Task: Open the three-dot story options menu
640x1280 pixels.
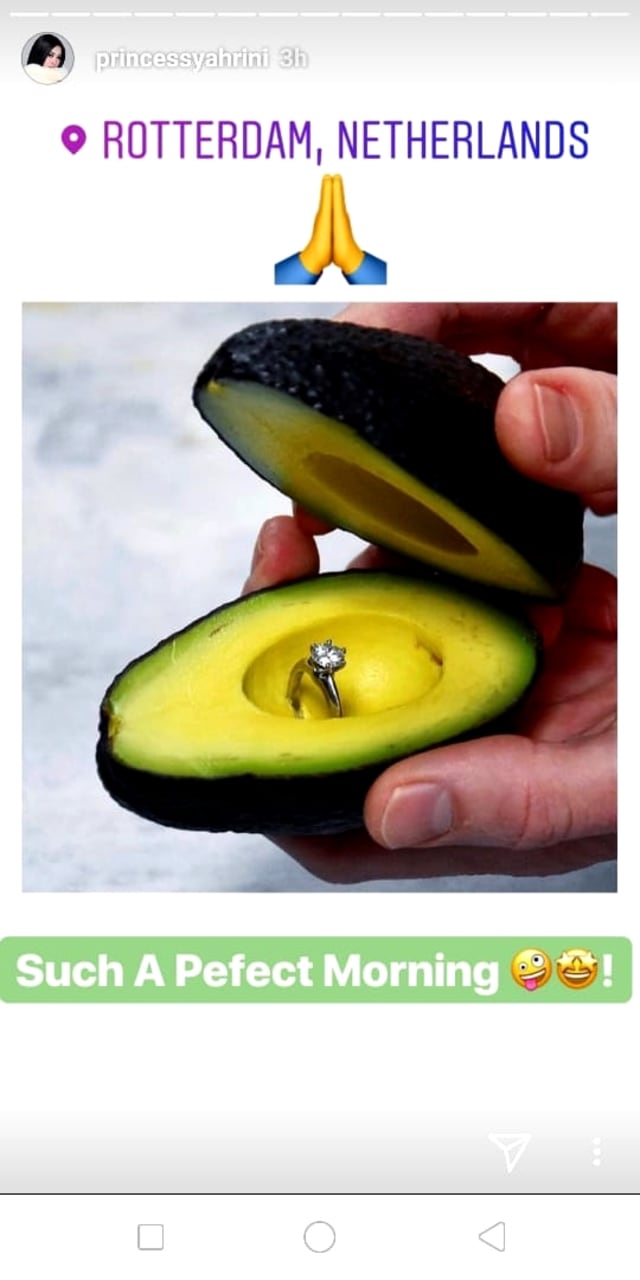Action: pos(597,1152)
